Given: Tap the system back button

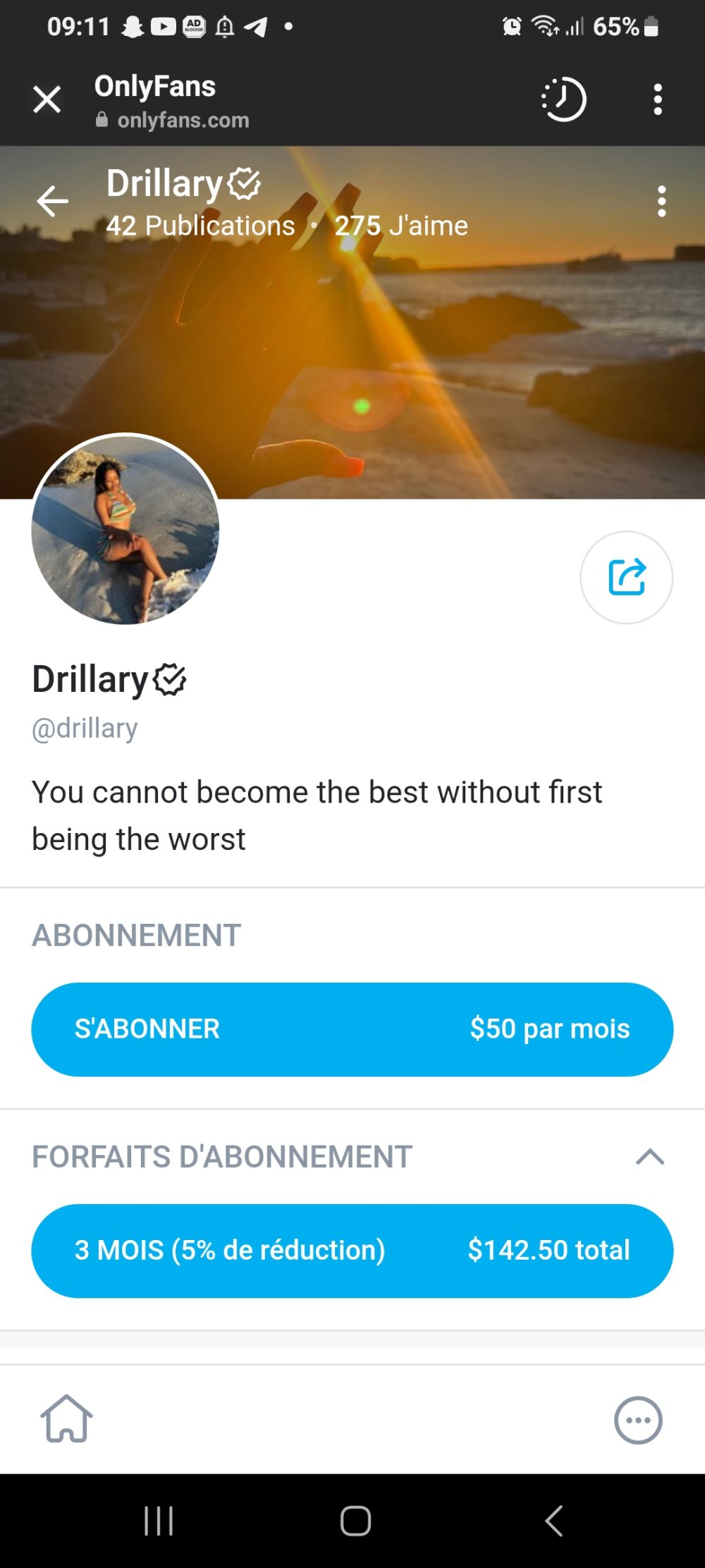Looking at the screenshot, I should pos(554,1521).
